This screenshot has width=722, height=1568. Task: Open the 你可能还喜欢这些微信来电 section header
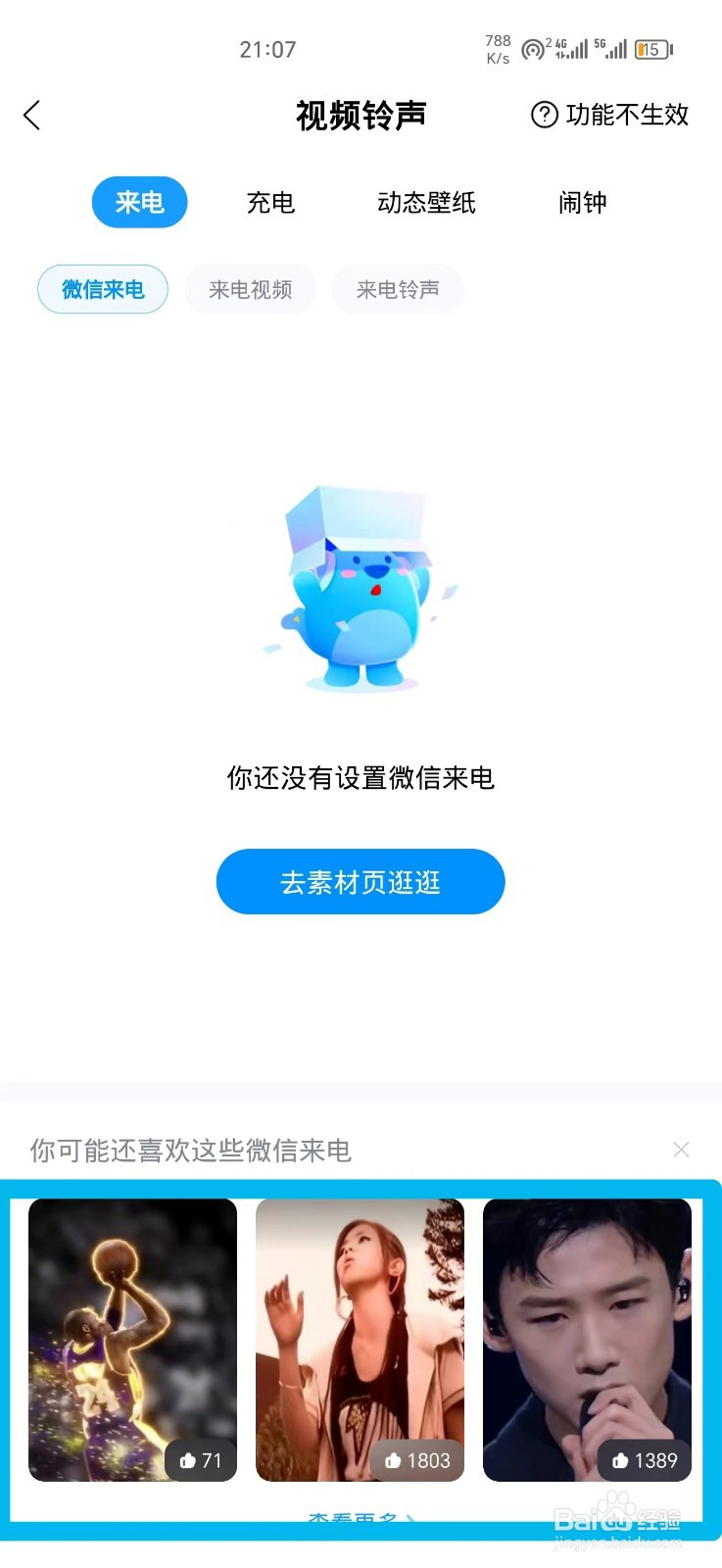(x=189, y=1150)
